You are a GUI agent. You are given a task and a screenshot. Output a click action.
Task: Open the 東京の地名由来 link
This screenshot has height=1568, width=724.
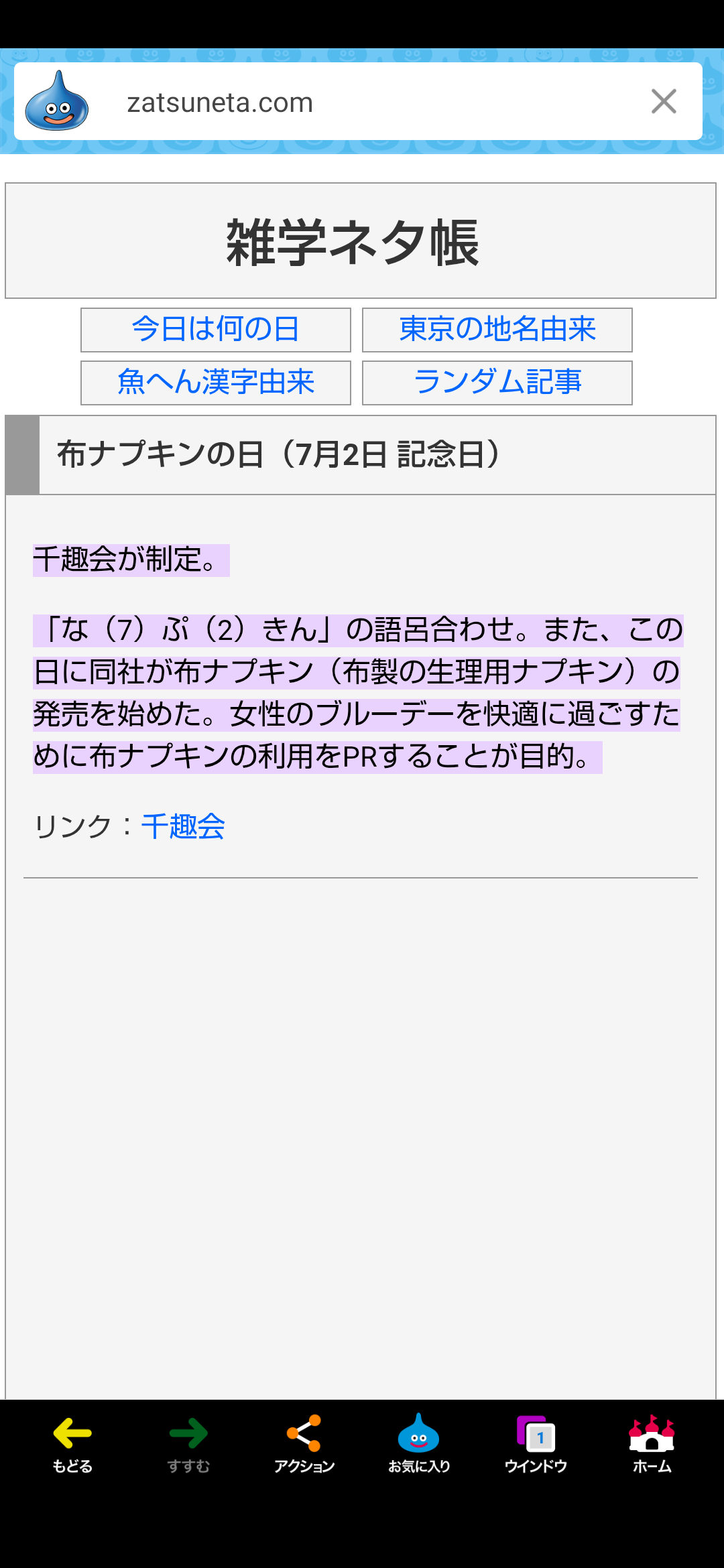(497, 330)
